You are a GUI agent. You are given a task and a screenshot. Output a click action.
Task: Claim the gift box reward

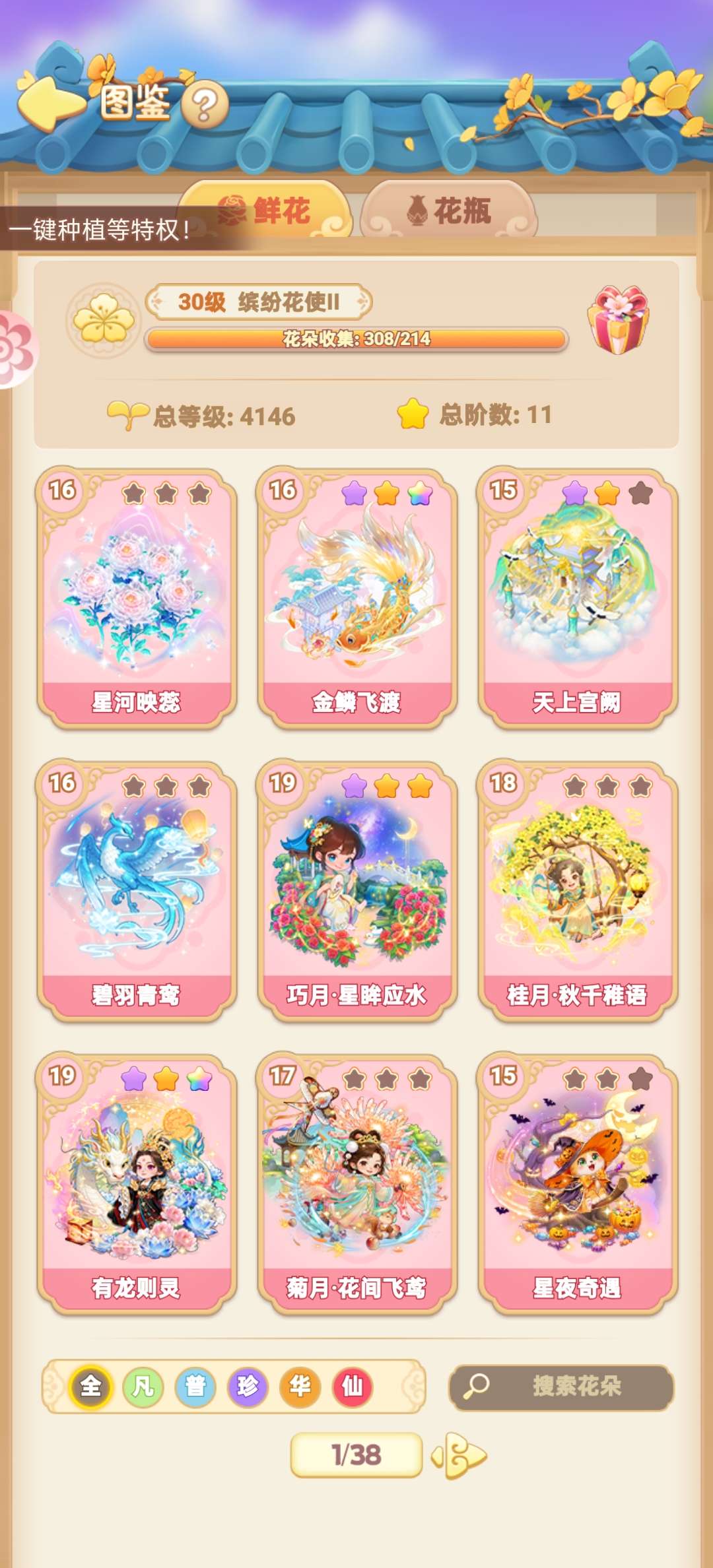pyautogui.click(x=618, y=320)
